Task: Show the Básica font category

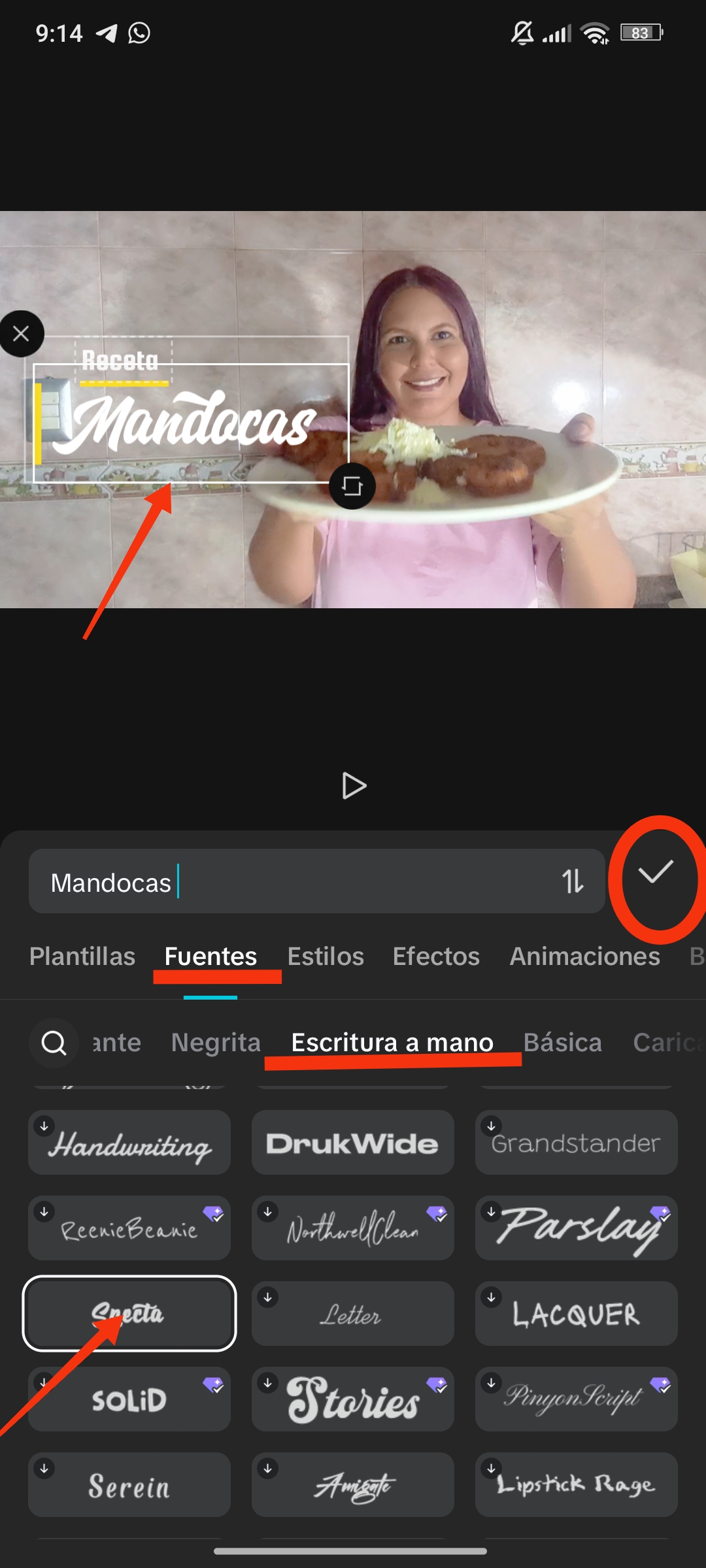Action: click(x=563, y=1043)
